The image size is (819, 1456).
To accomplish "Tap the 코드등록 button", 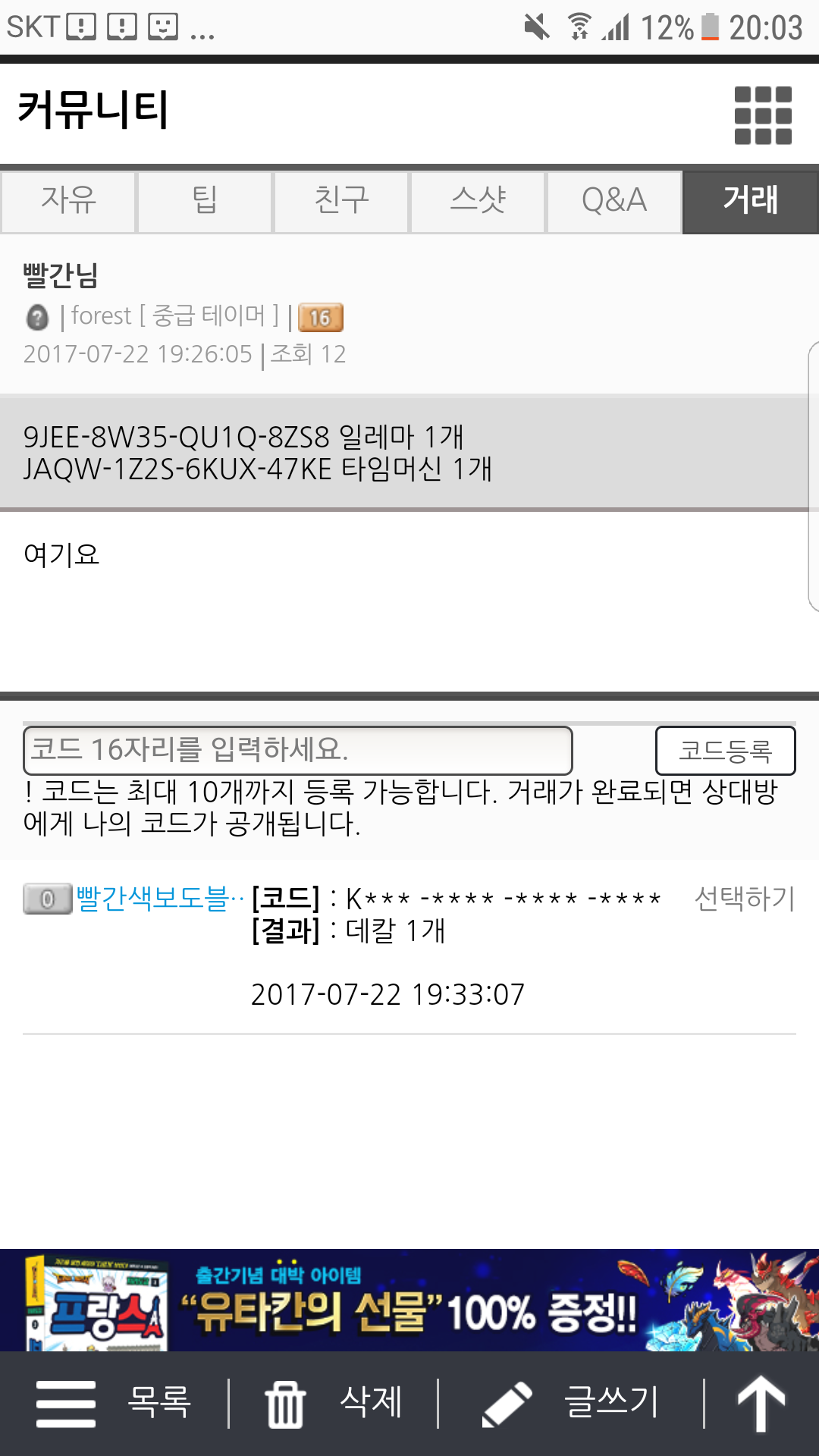I will tap(725, 751).
